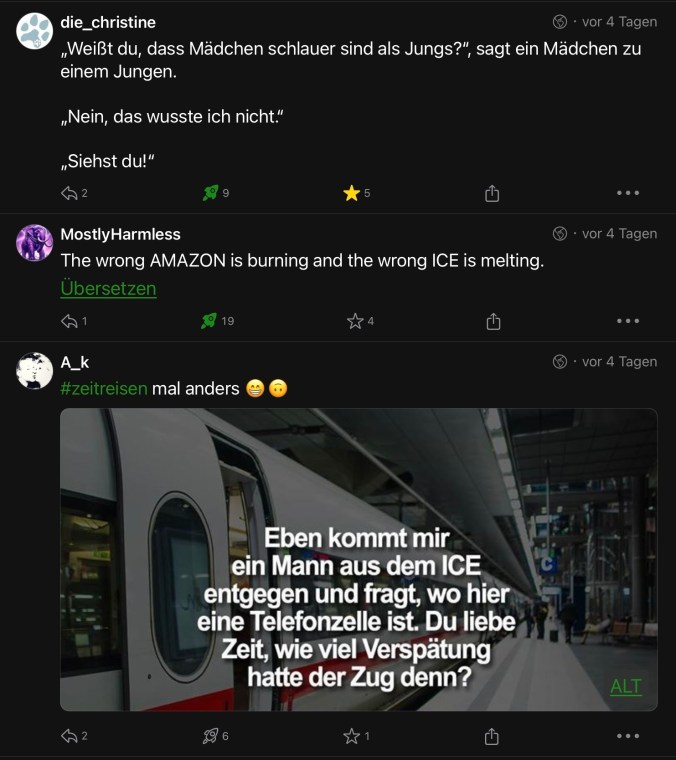Open the #zeitreisen hashtag
676x760 pixels.
pos(104,388)
